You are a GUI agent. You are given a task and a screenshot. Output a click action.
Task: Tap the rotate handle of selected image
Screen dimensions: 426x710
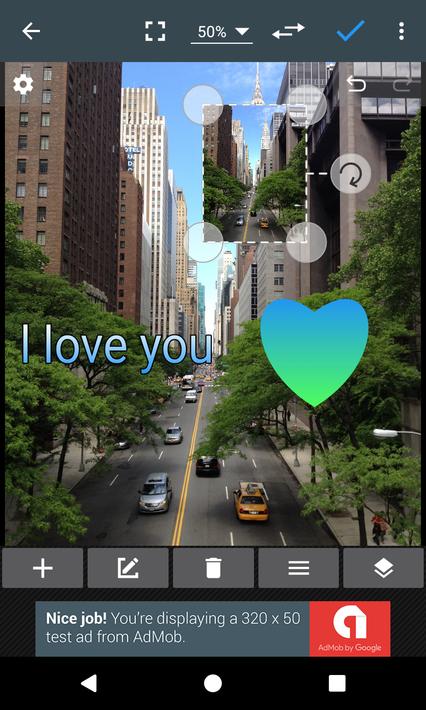point(351,174)
